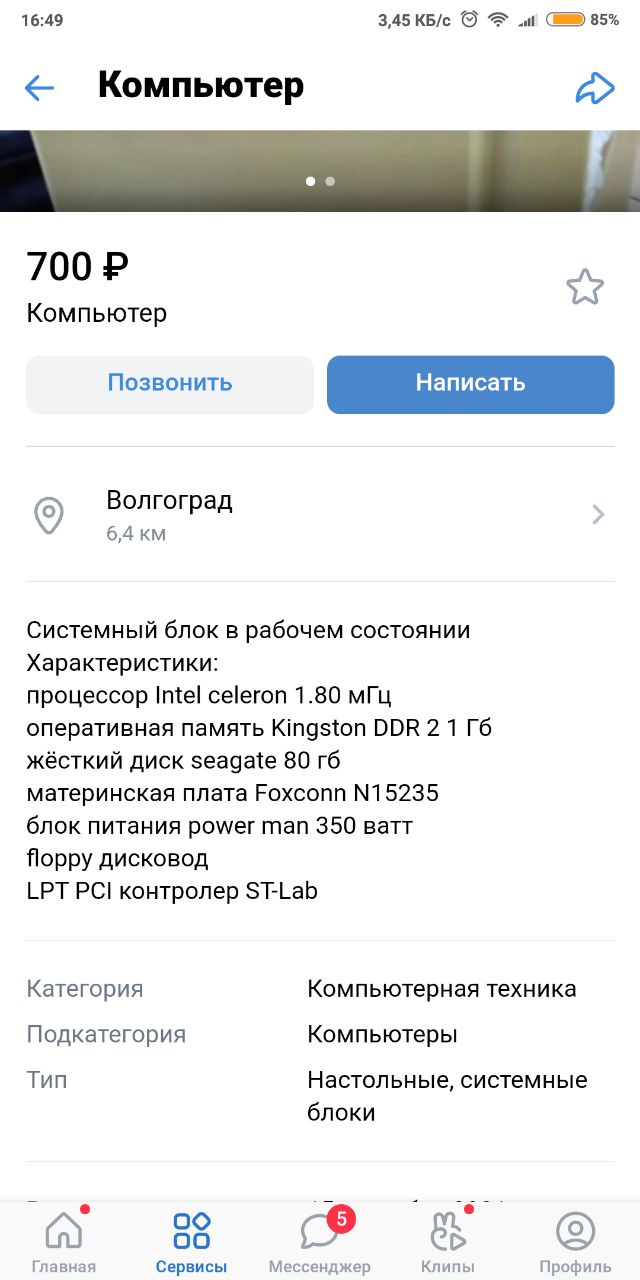Switch to the Главная tab
This screenshot has width=640, height=1280.
64,1242
